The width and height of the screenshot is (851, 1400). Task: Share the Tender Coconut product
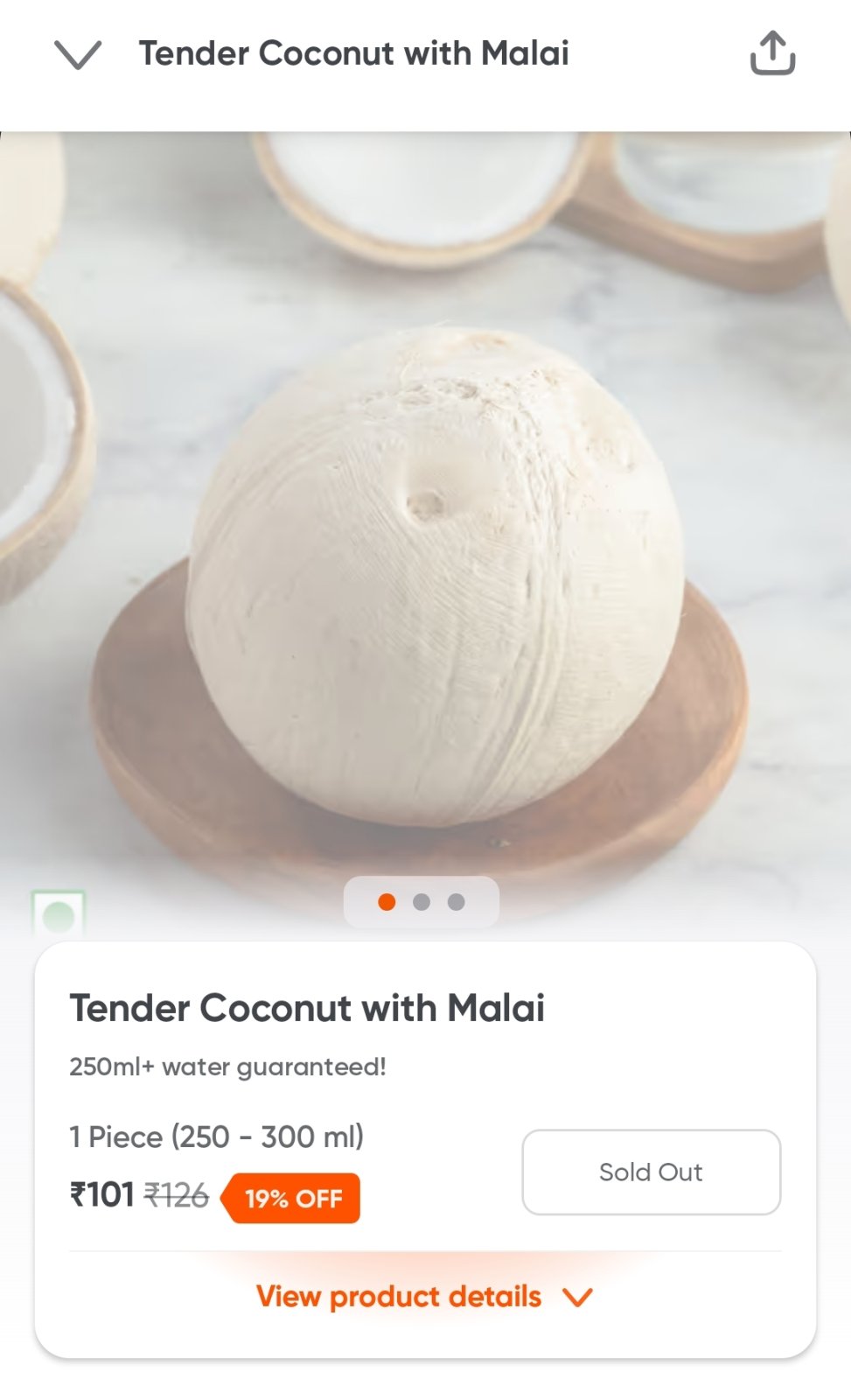pos(772,54)
